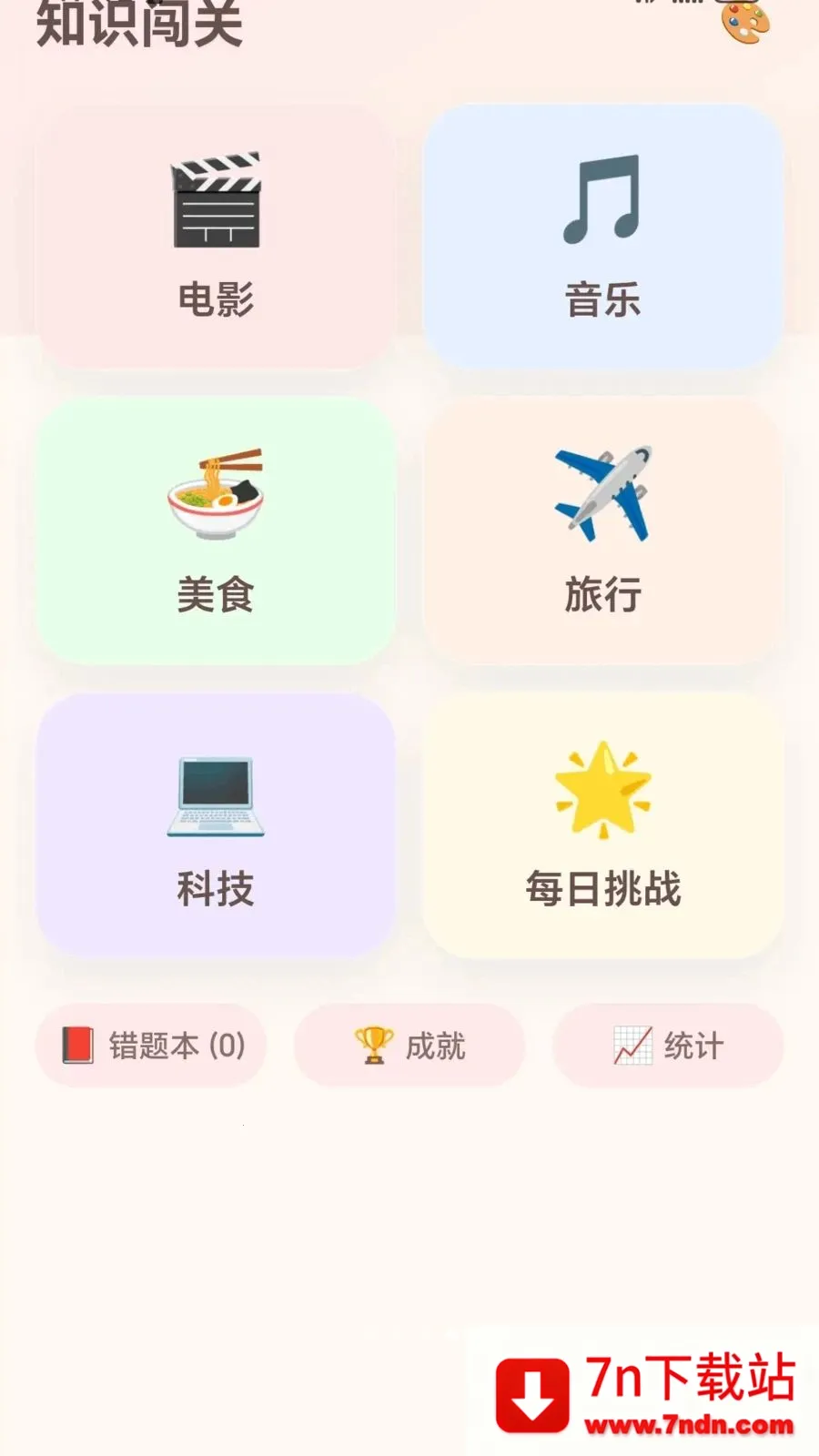Select the music note icon on 音乐 card

click(x=603, y=198)
